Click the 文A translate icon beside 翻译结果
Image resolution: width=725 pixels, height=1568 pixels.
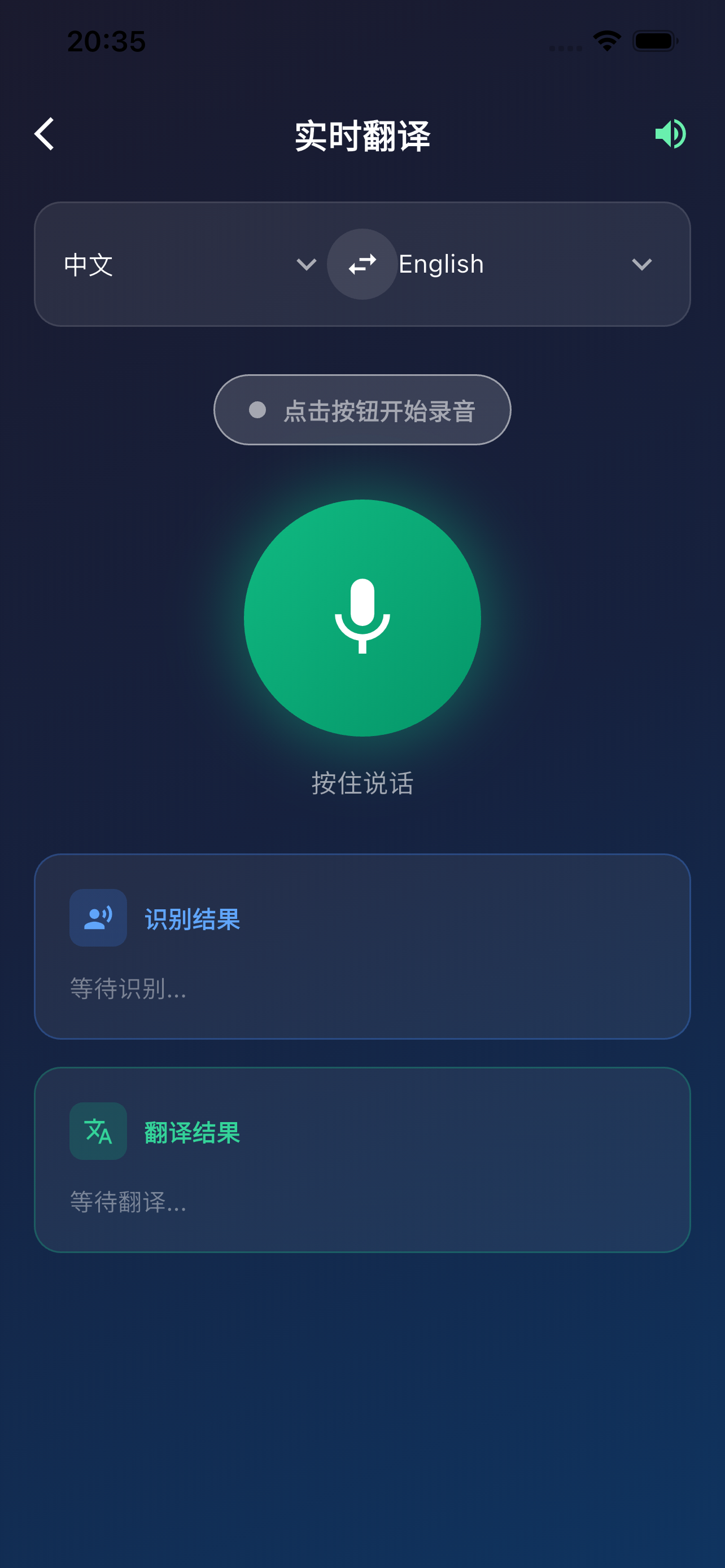tap(98, 1131)
